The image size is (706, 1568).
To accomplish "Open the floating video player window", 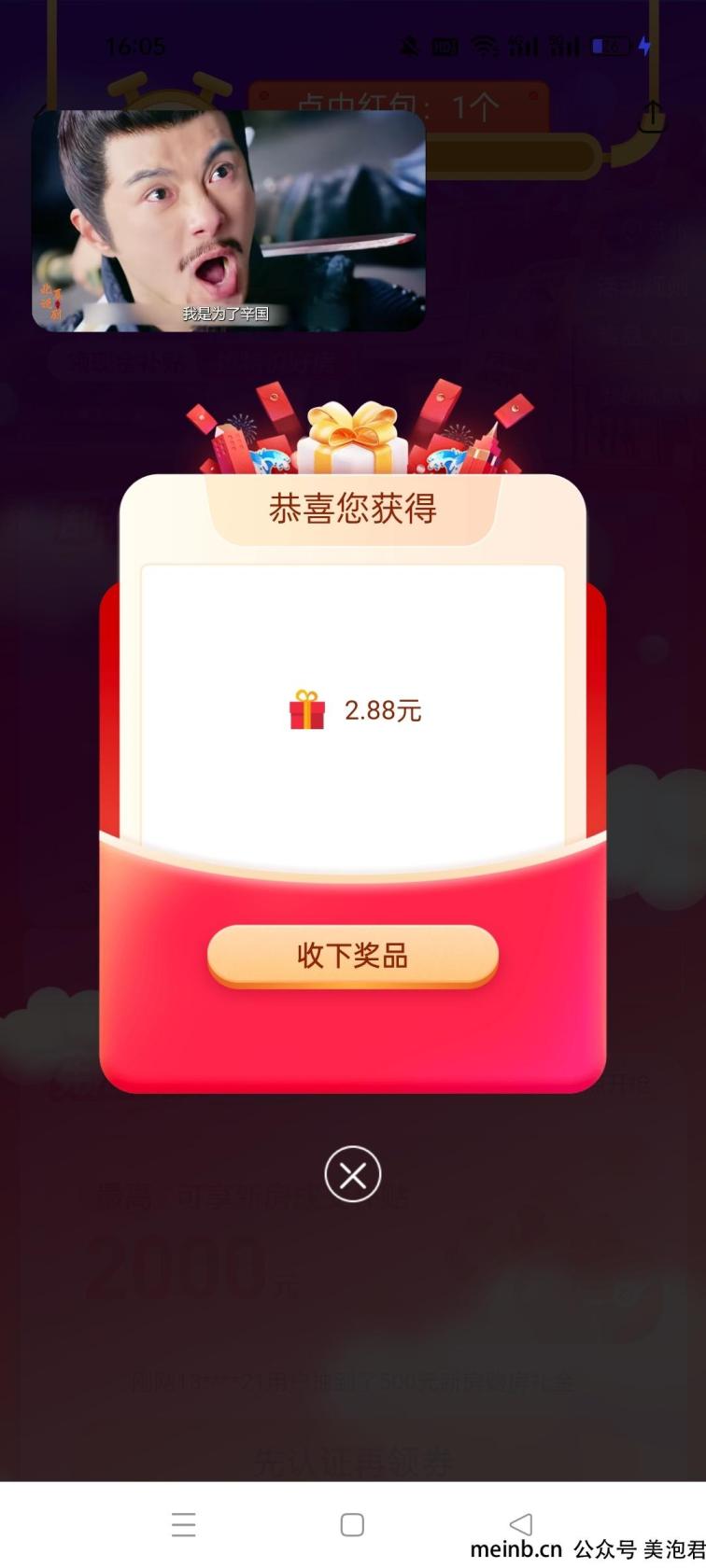I will click(229, 220).
